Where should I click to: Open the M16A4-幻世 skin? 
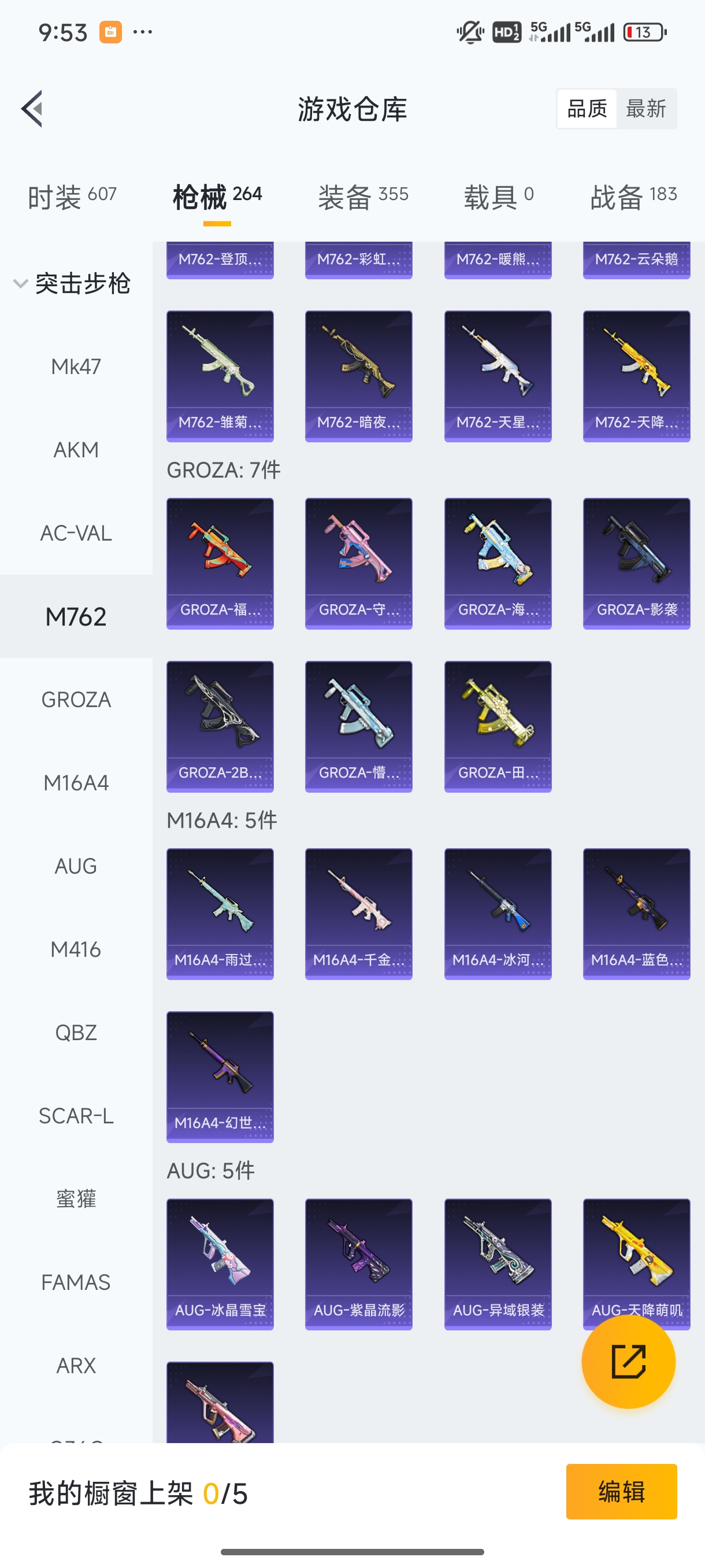tap(220, 1076)
